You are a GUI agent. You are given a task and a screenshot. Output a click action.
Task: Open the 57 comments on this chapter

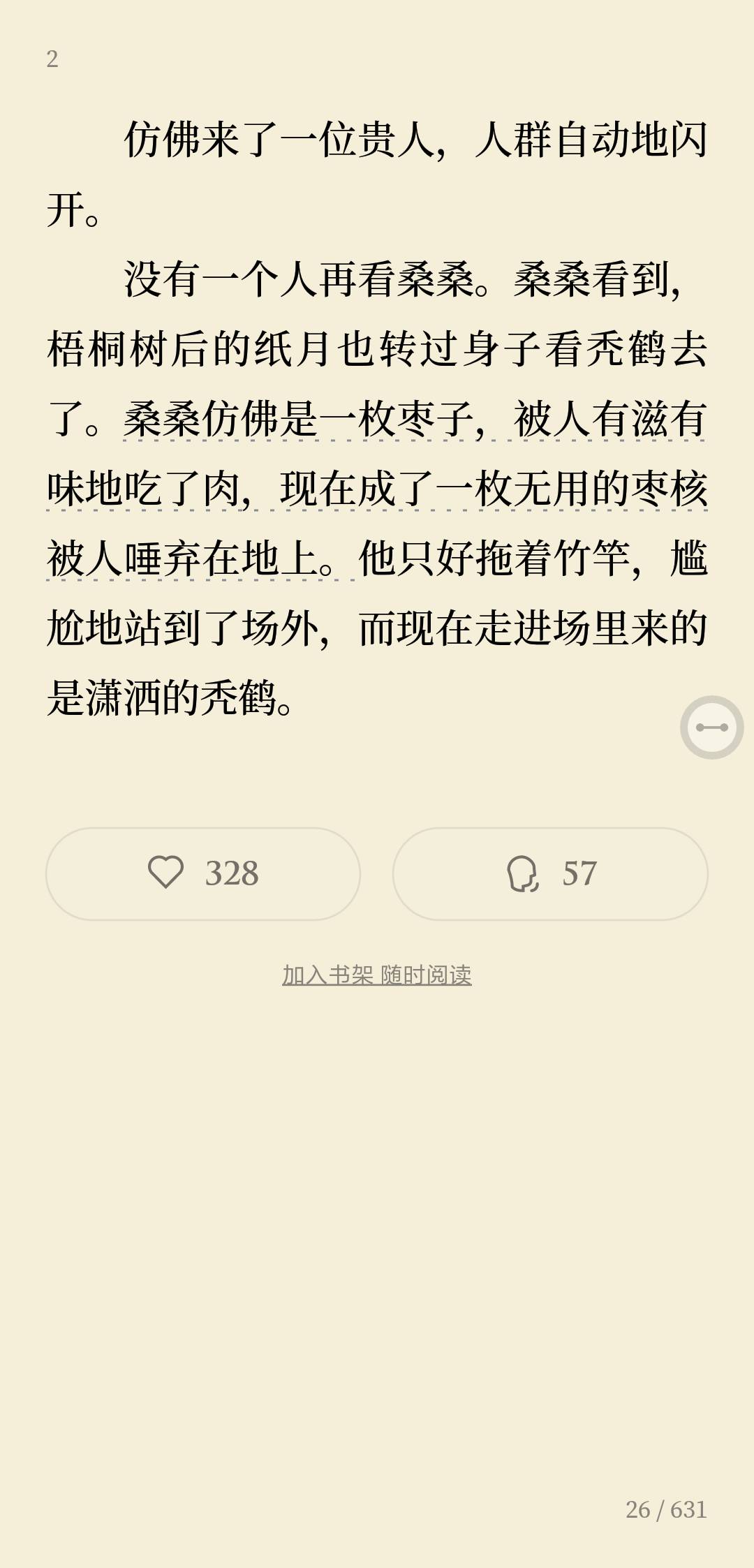tap(550, 873)
